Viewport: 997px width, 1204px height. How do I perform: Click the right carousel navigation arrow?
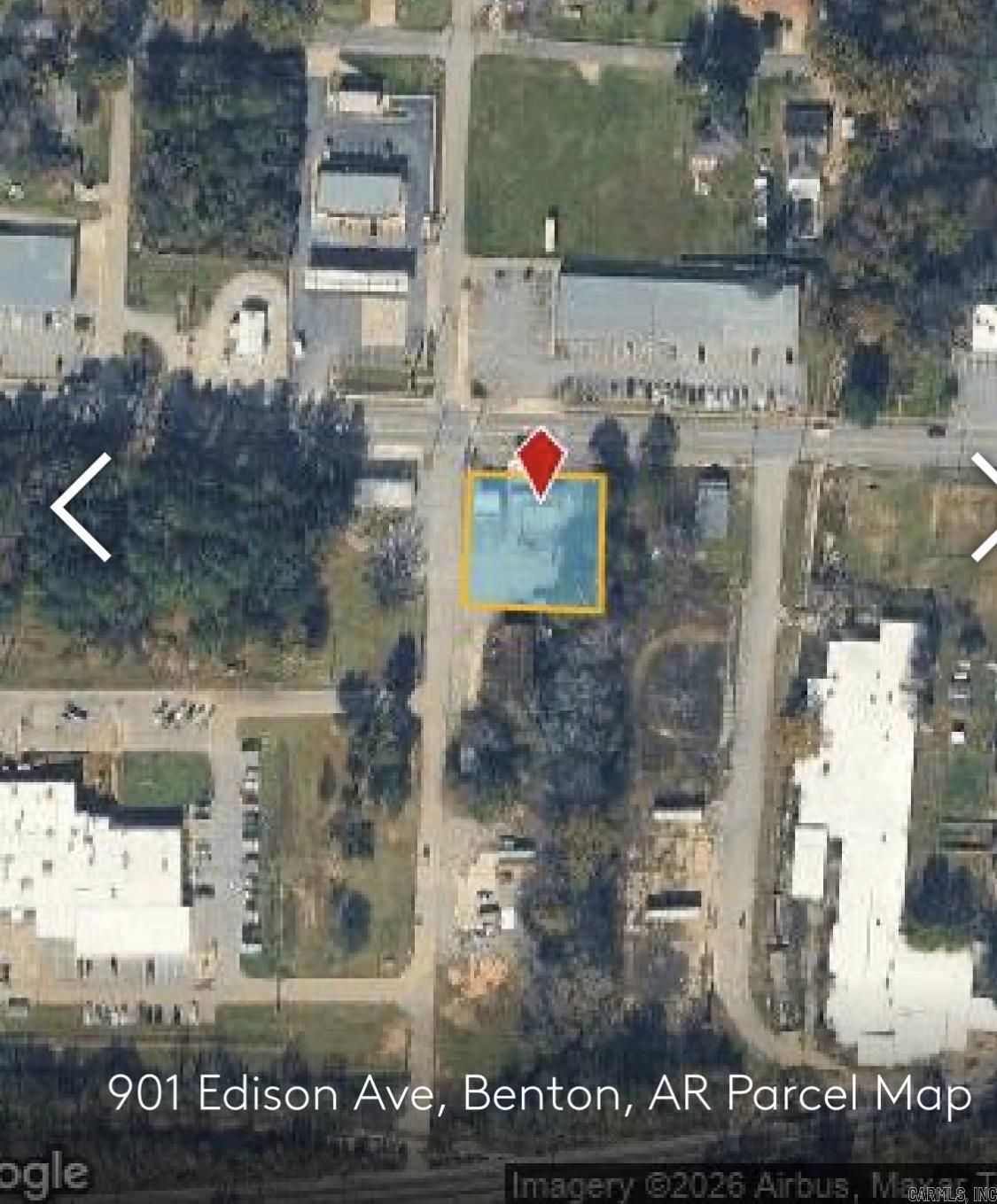coord(986,507)
